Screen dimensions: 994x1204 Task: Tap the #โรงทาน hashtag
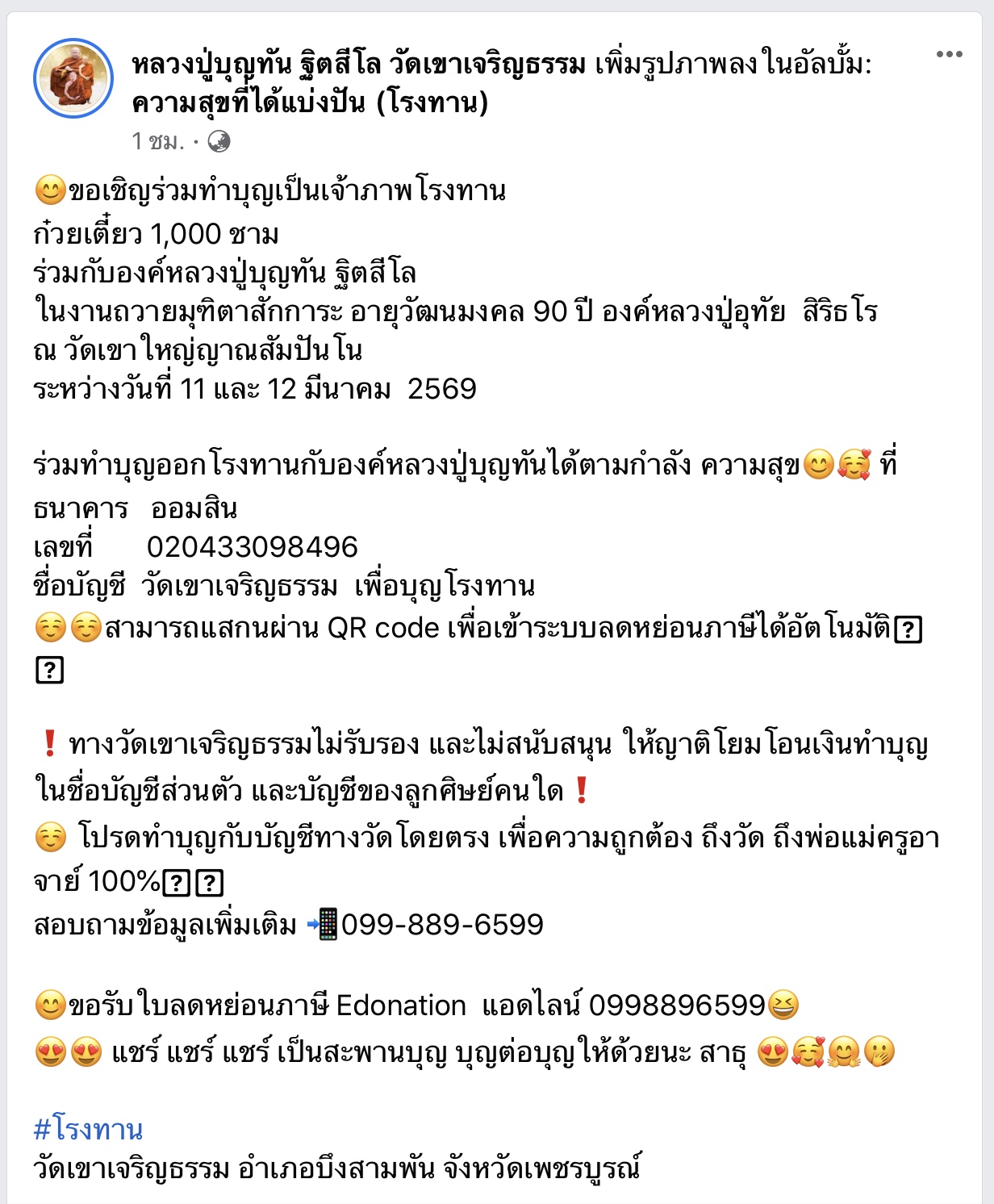point(89,1129)
